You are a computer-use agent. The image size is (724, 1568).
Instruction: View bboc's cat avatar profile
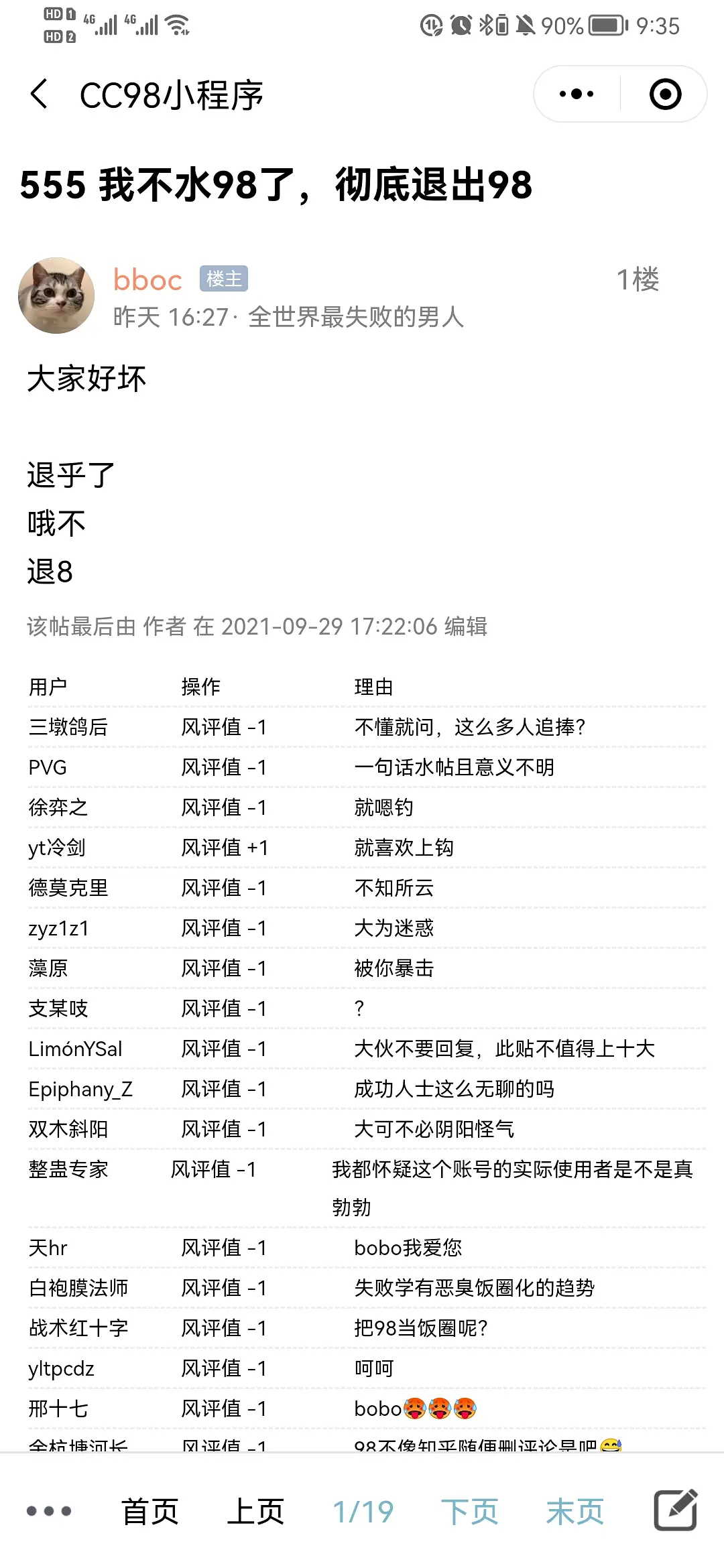(x=56, y=296)
